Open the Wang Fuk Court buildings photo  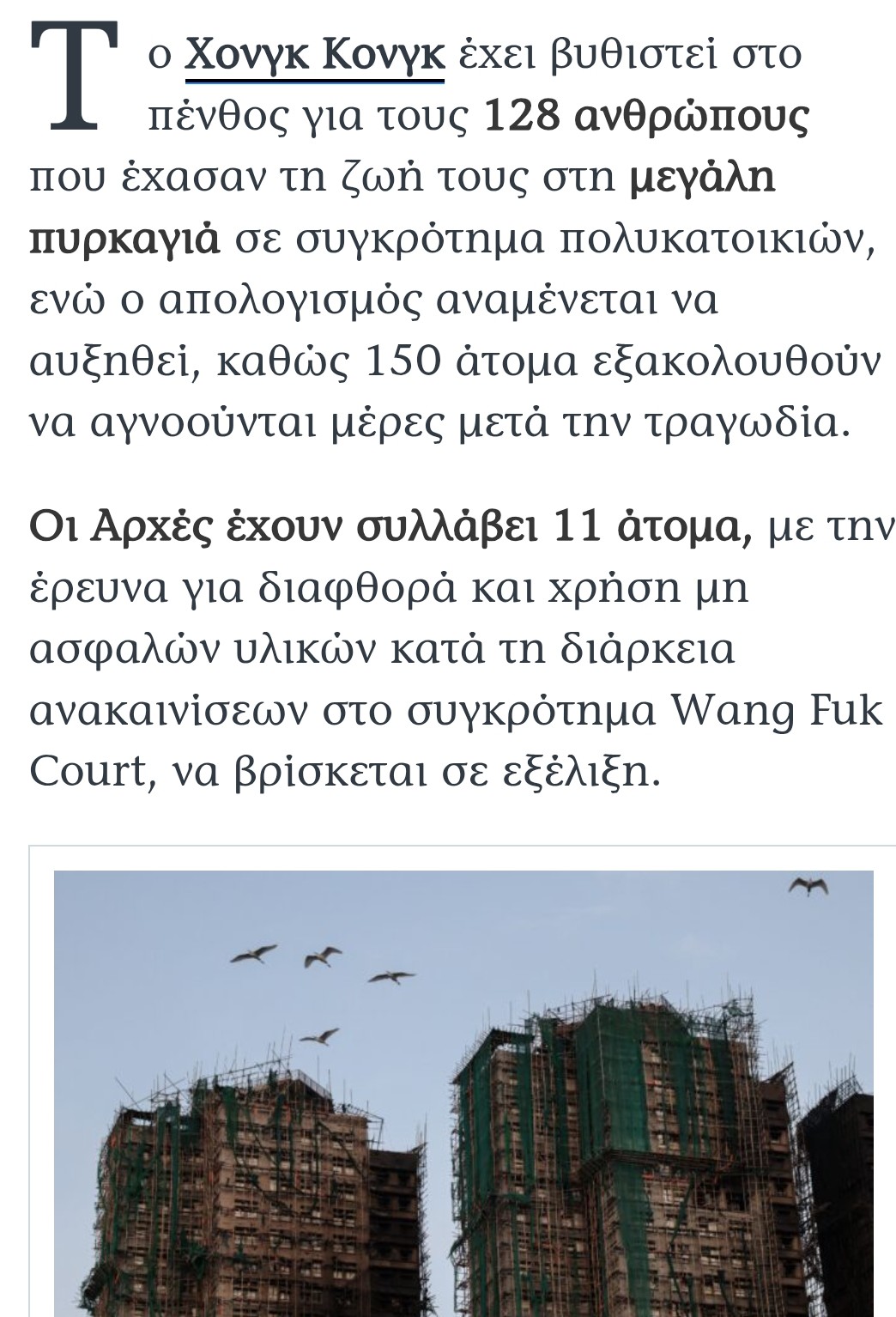(x=463, y=1092)
